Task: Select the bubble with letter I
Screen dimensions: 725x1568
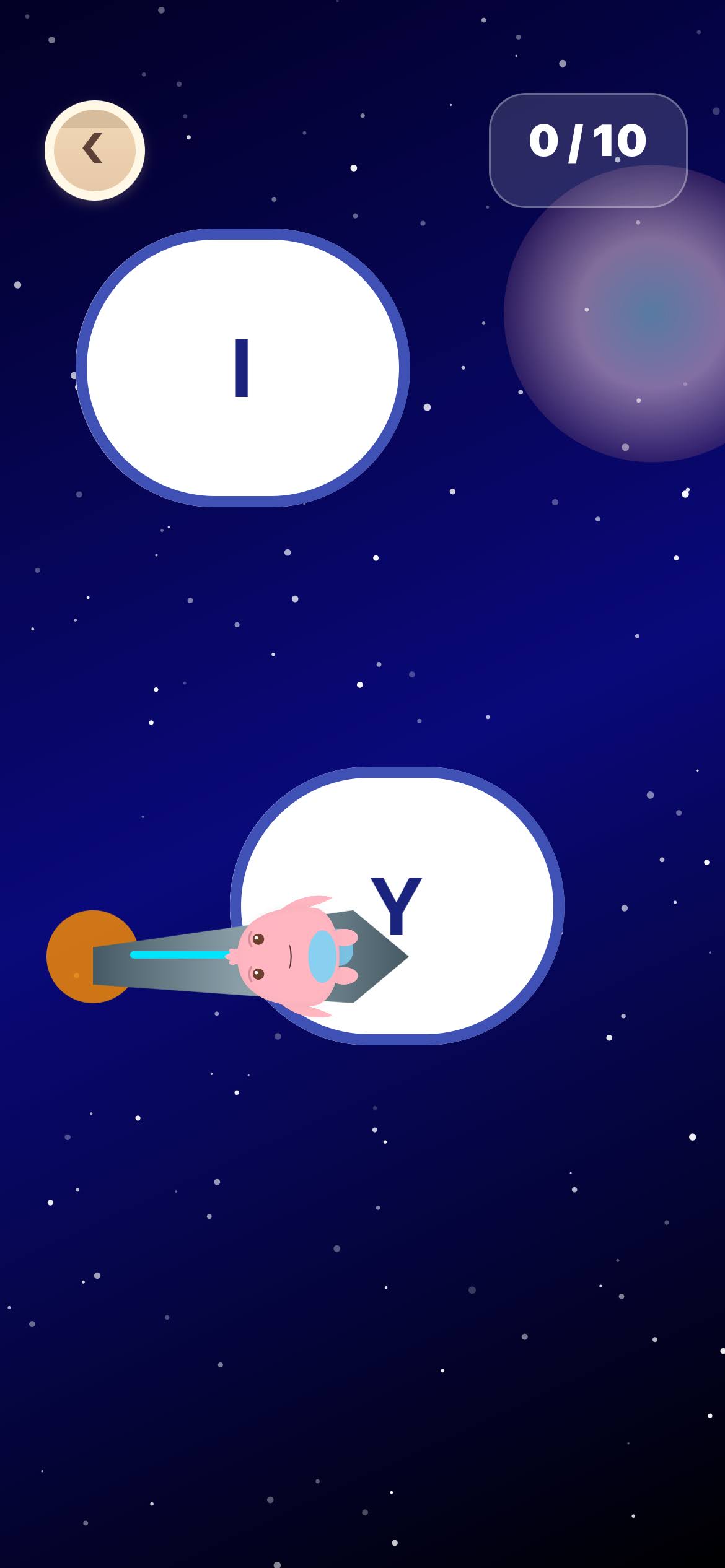Action: coord(242,368)
